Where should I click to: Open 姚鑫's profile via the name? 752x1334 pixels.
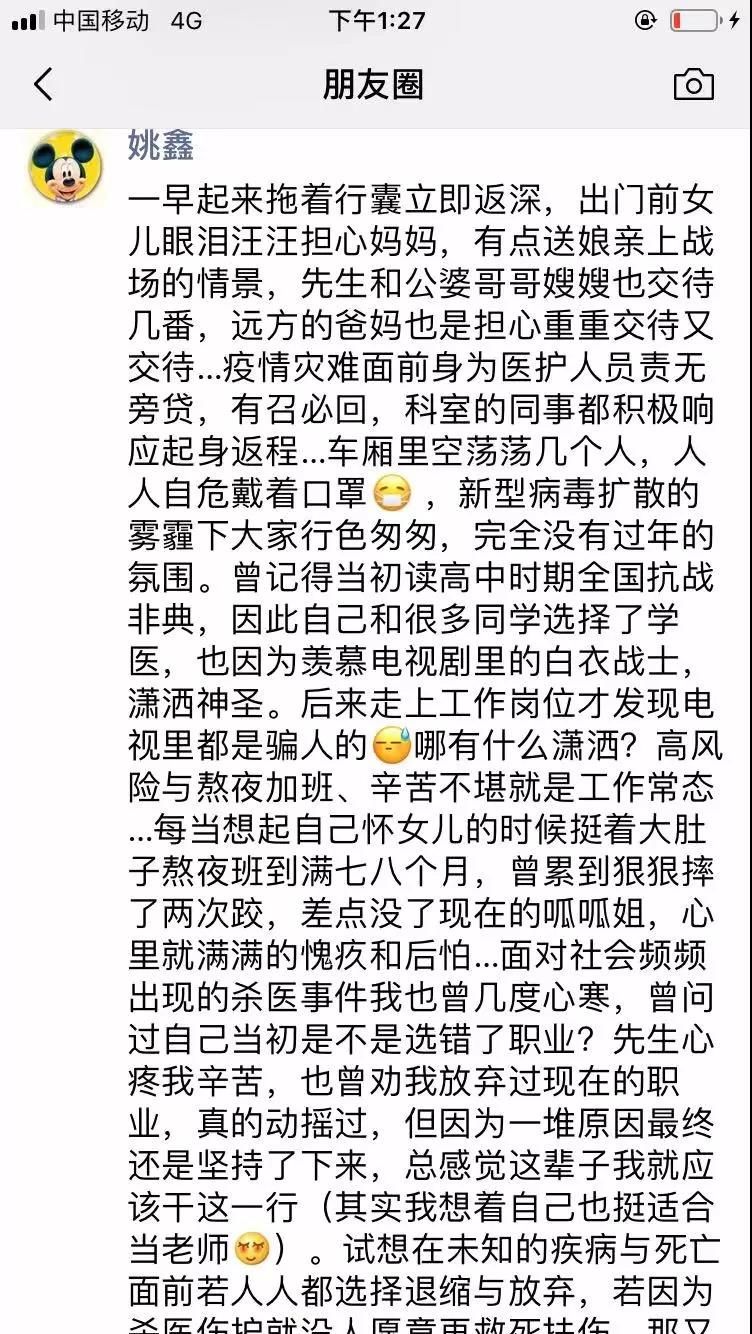160,146
